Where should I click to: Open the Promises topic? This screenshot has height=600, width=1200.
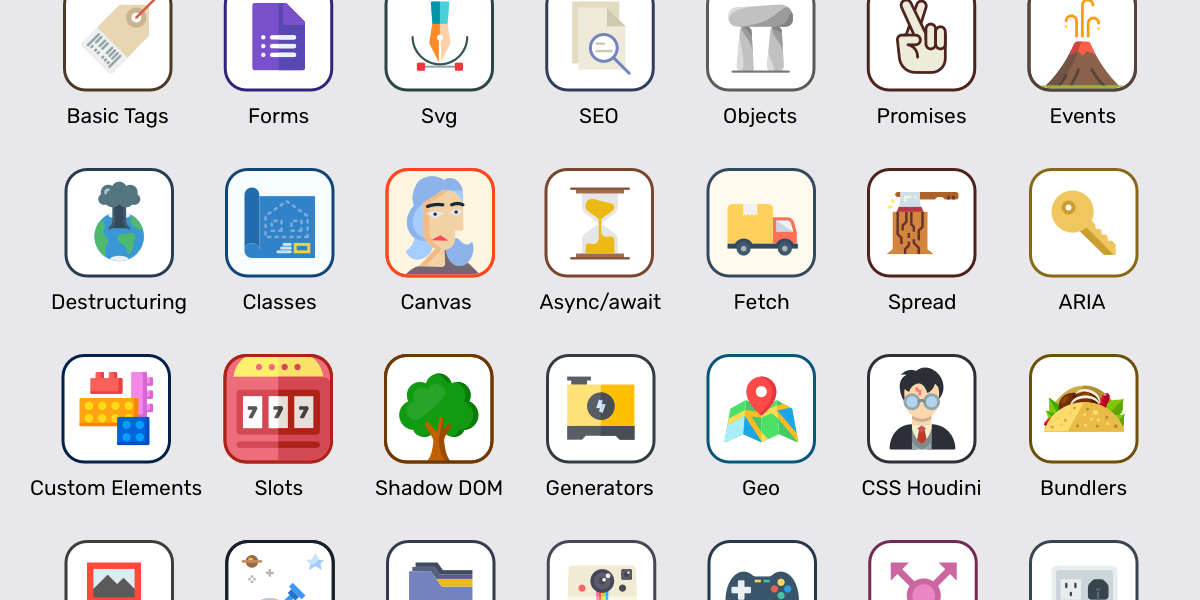point(921,42)
